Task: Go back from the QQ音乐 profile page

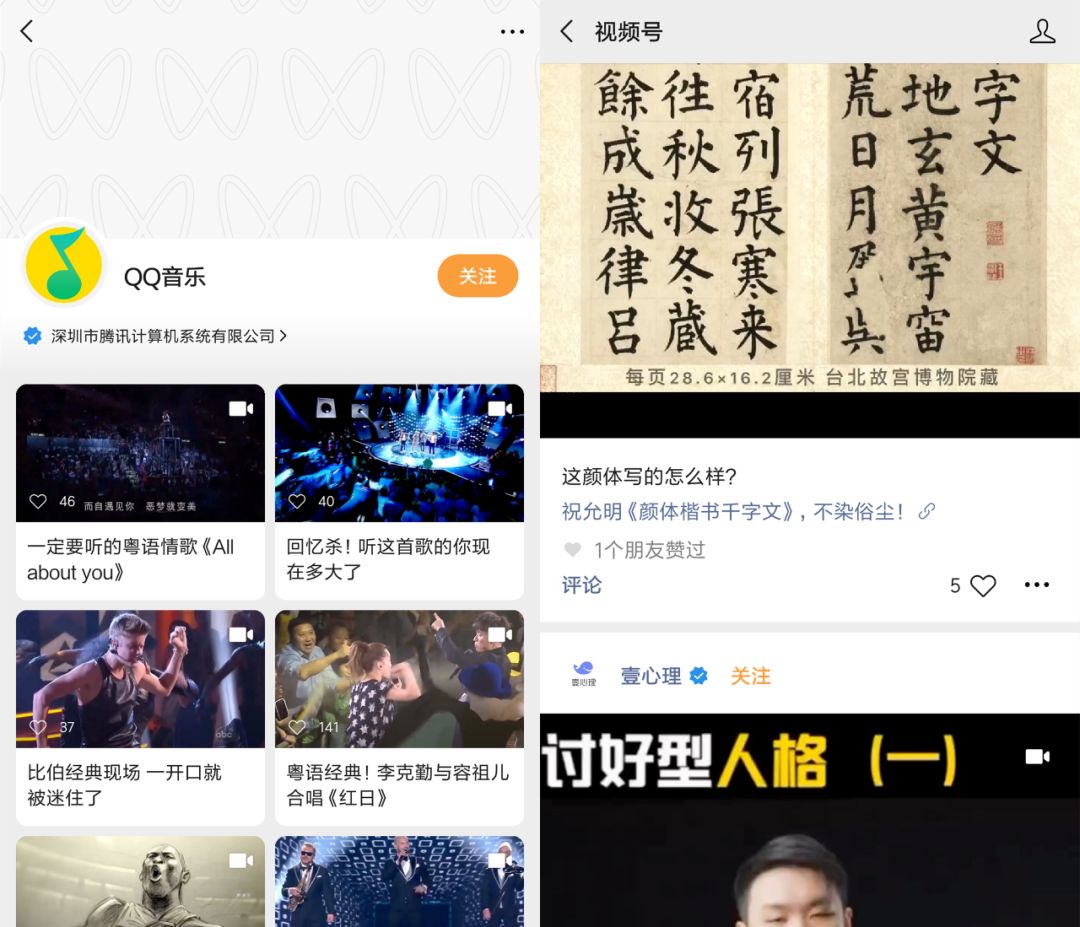Action: point(27,31)
